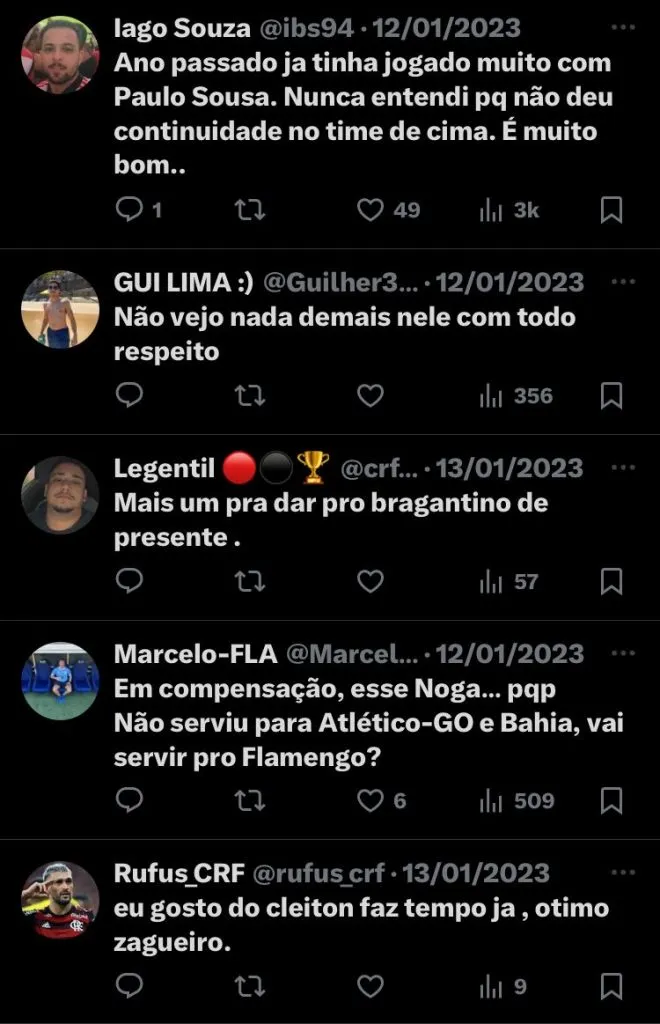660x1024 pixels.
Task: Open Marcelo-FLA's profile avatar
Action: 60,680
